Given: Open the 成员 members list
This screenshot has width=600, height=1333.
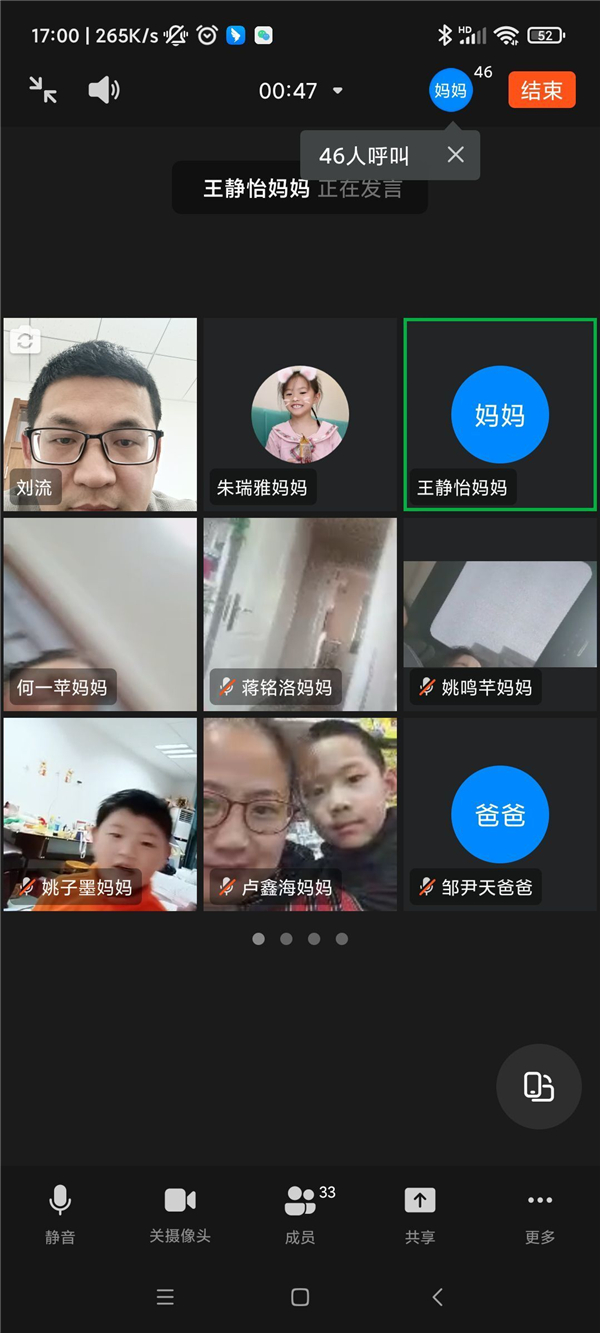Looking at the screenshot, I should coord(300,1213).
